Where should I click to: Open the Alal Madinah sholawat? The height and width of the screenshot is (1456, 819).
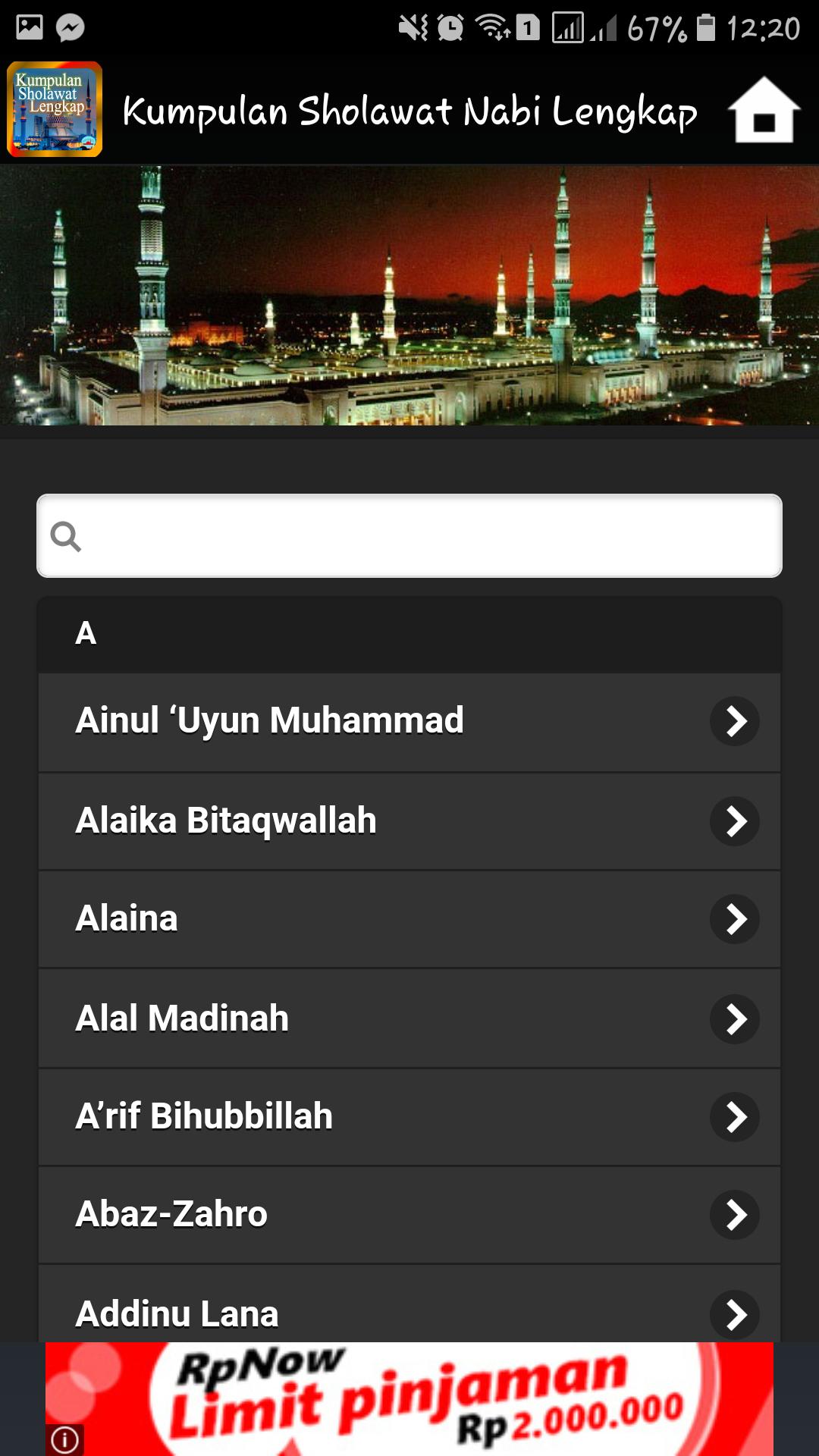409,1018
